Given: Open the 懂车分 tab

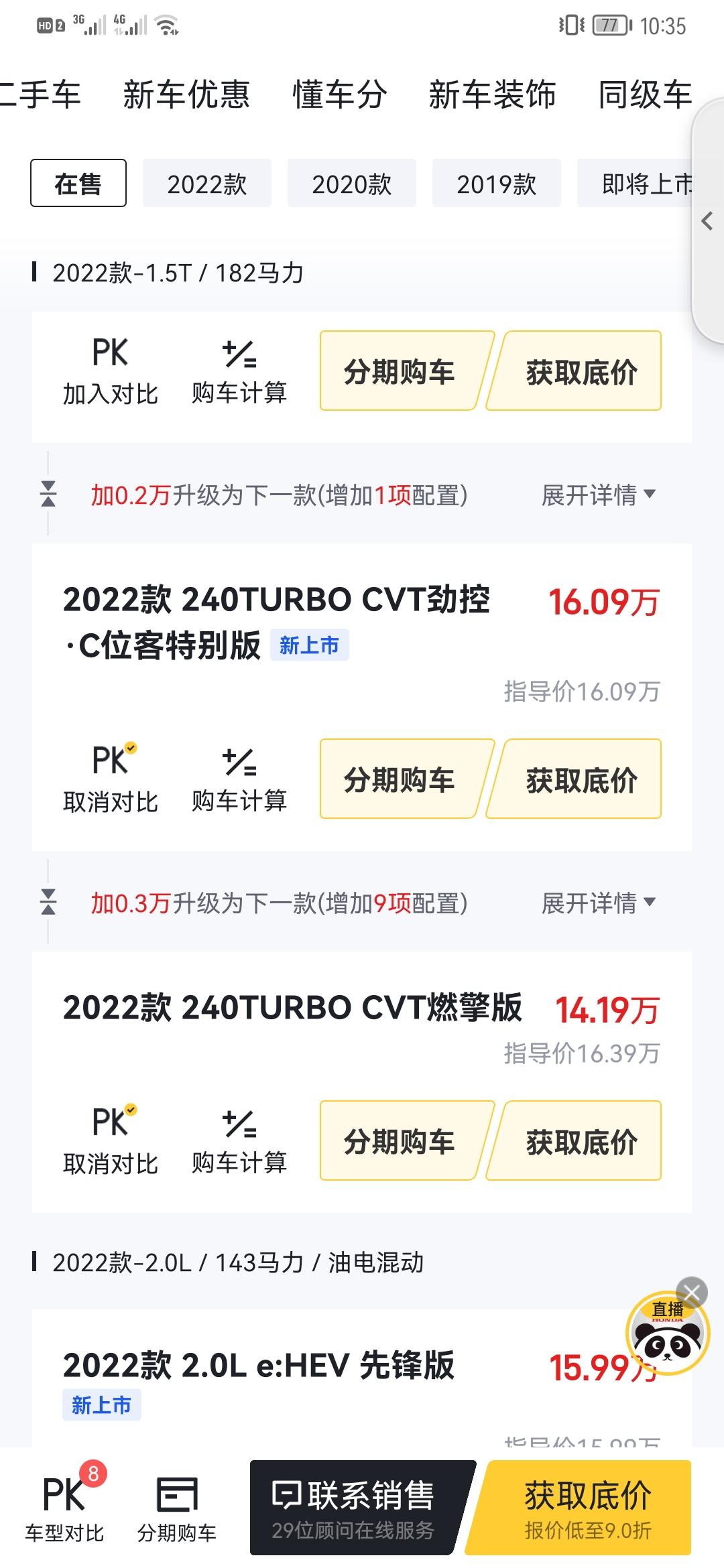Looking at the screenshot, I should [340, 94].
